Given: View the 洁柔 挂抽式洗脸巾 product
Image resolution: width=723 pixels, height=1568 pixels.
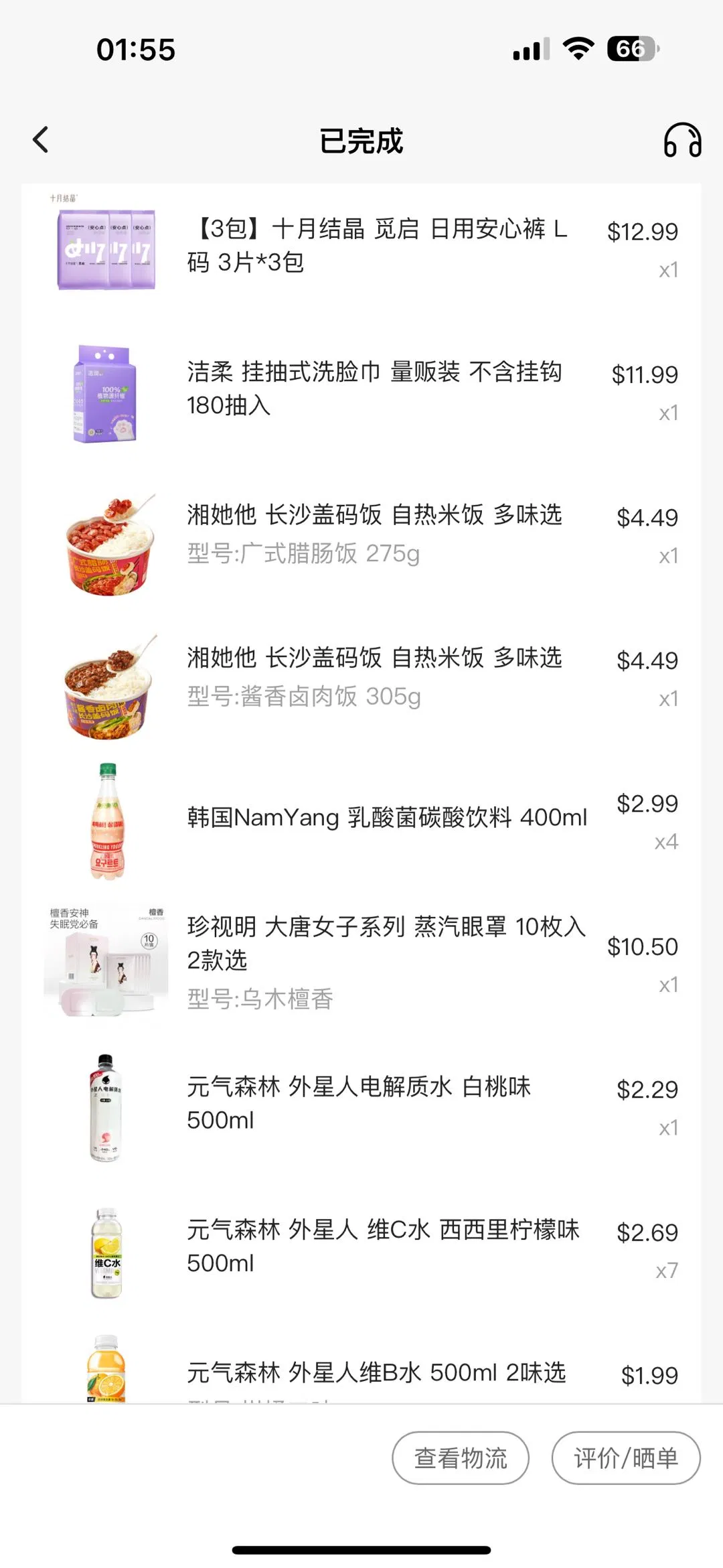Looking at the screenshot, I should (x=374, y=388).
